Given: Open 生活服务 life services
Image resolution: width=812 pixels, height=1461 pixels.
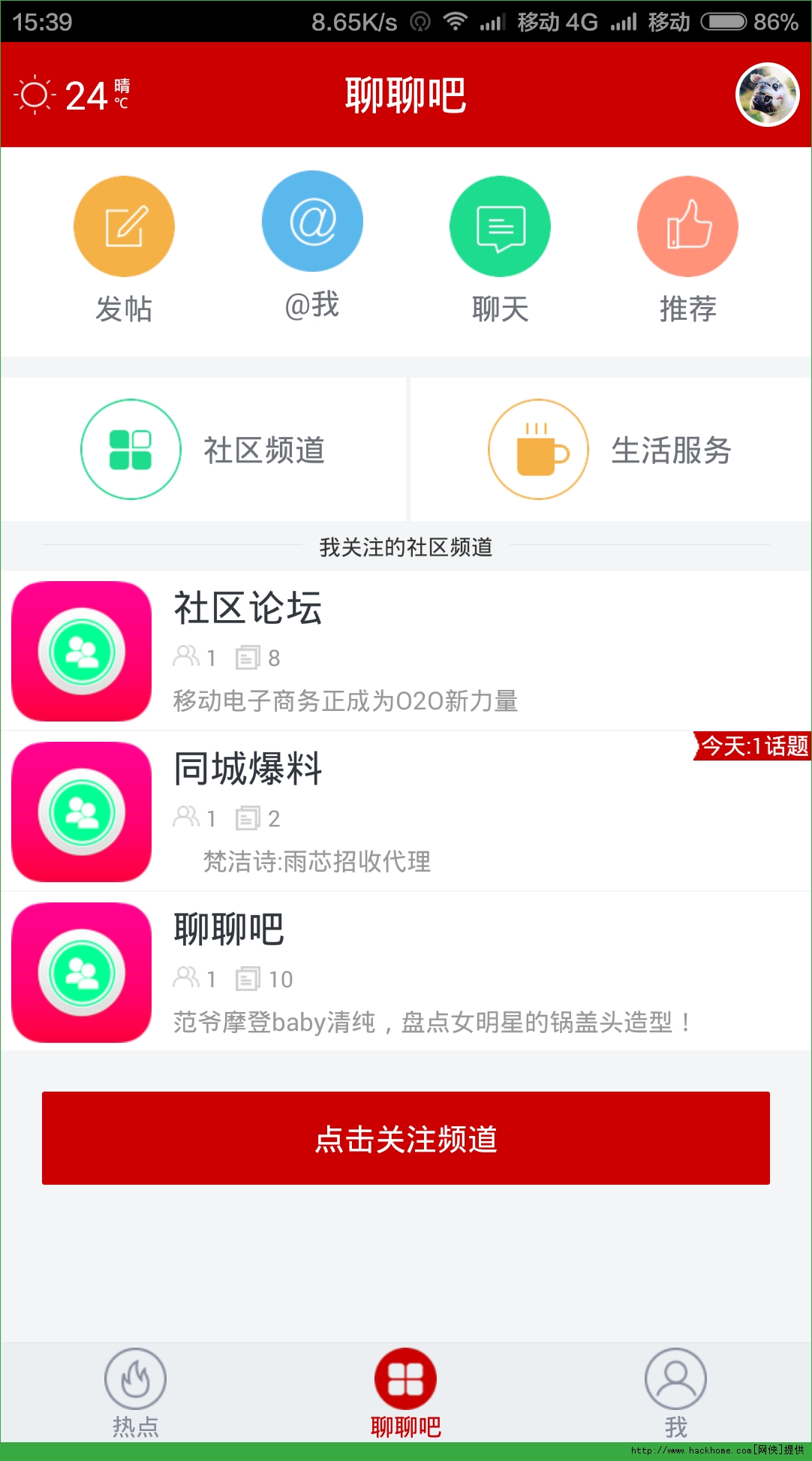Looking at the screenshot, I should click(x=610, y=450).
